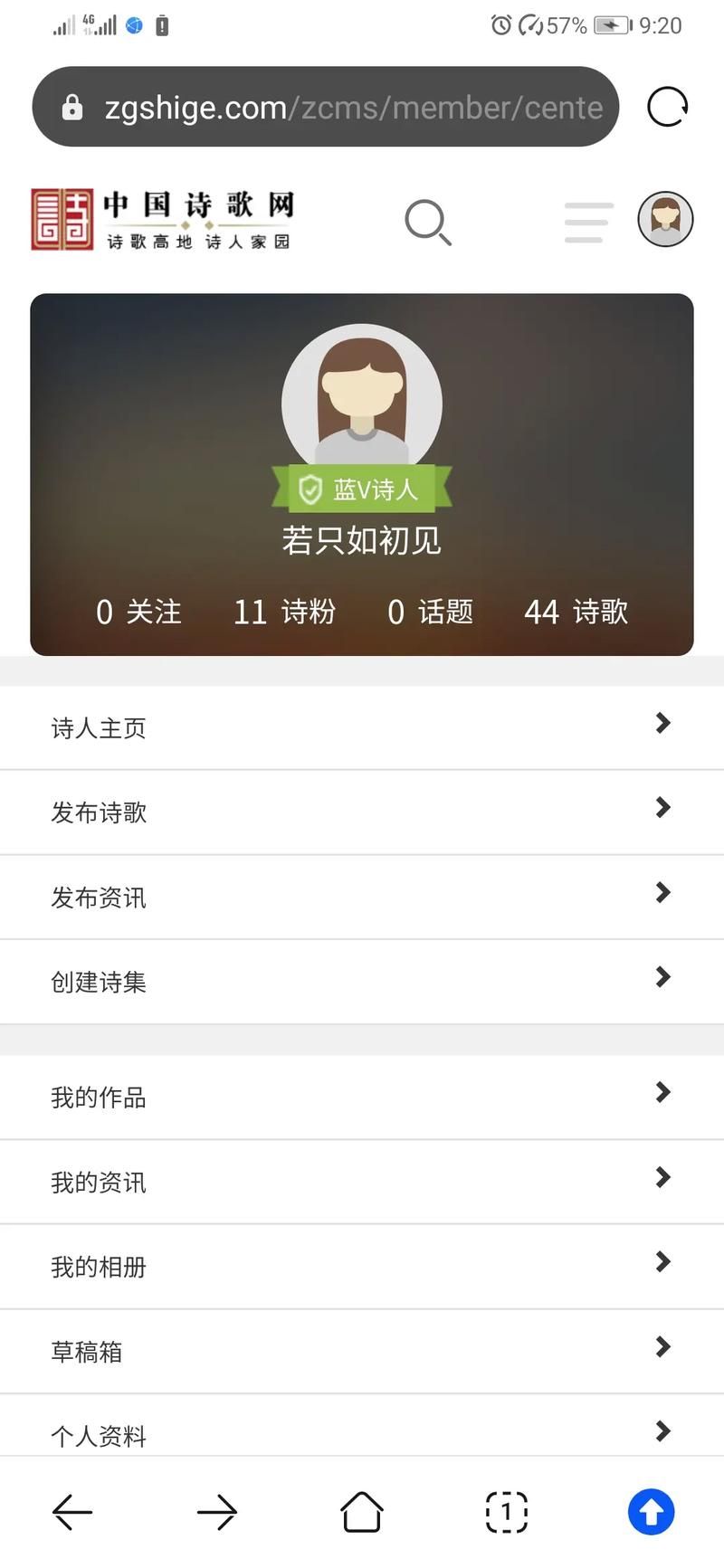The height and width of the screenshot is (1568, 724).
Task: Expand the 诗人主页 row chevron
Action: pos(663,723)
